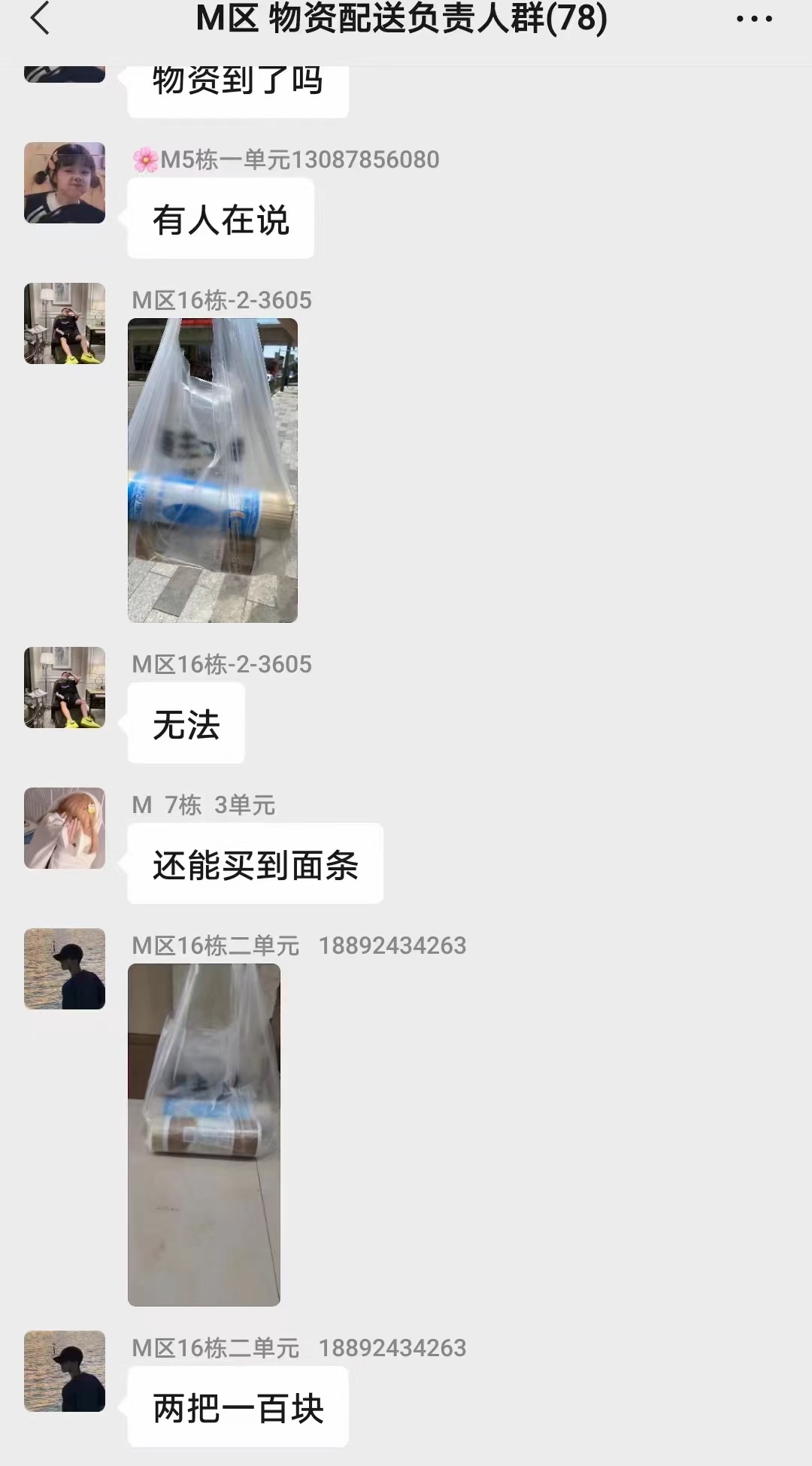Viewport: 812px width, 1466px height.
Task: Tap the M 7栋 3单元 avatar
Action: tap(65, 828)
